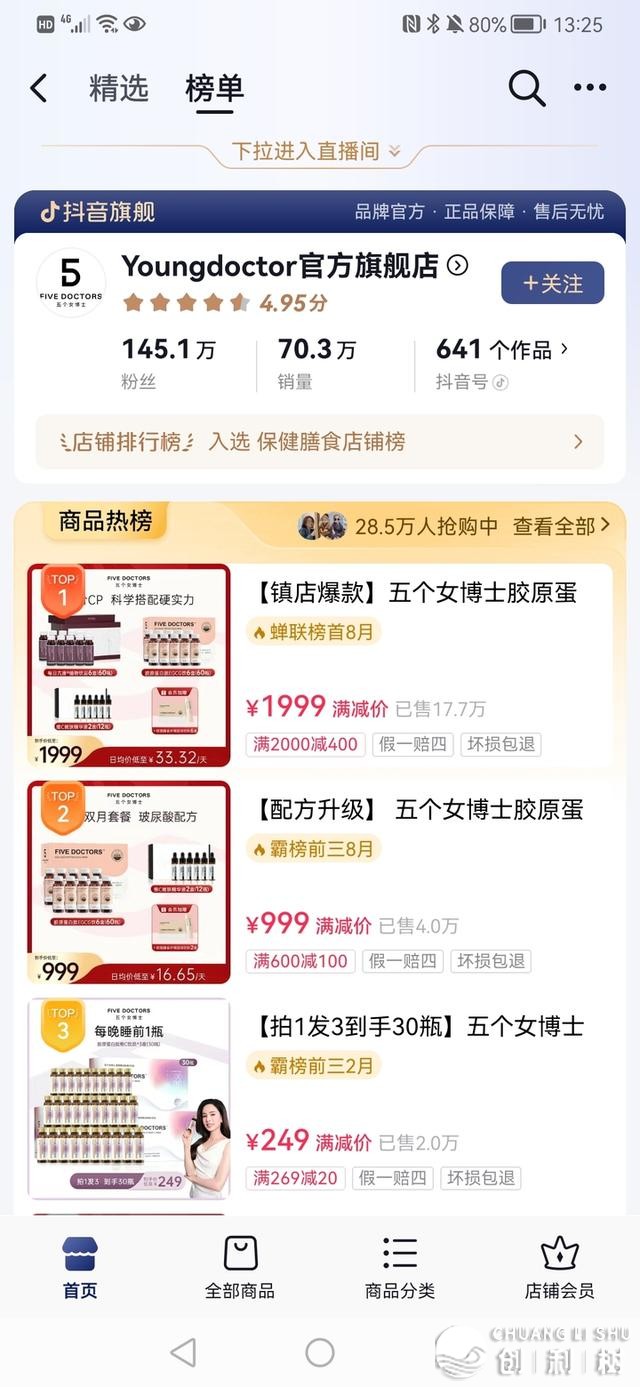The image size is (640, 1387).
Task: Go to the 店铺会员 membership tab
Action: pos(560,1266)
